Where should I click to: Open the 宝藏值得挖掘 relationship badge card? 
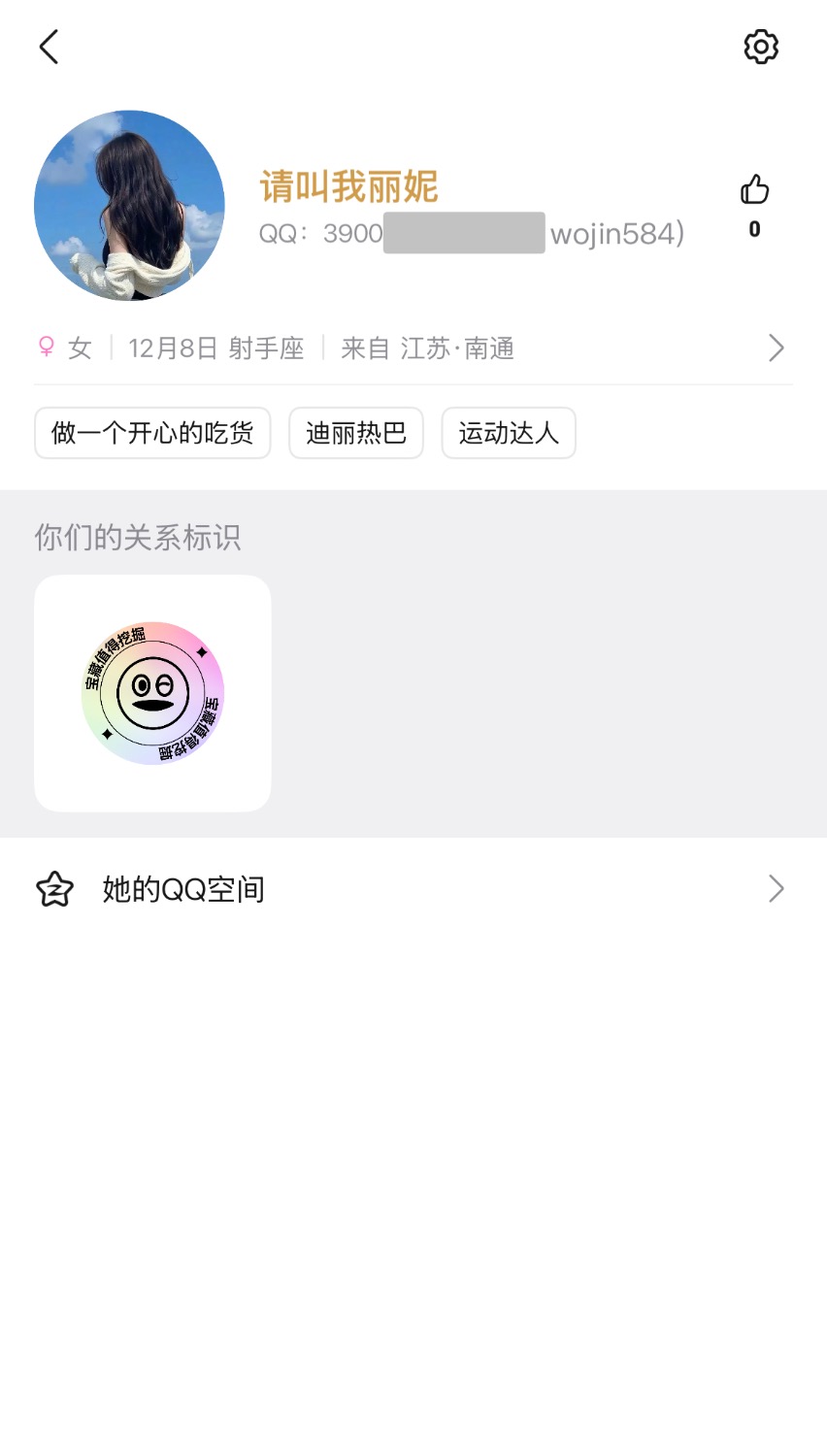pos(152,693)
